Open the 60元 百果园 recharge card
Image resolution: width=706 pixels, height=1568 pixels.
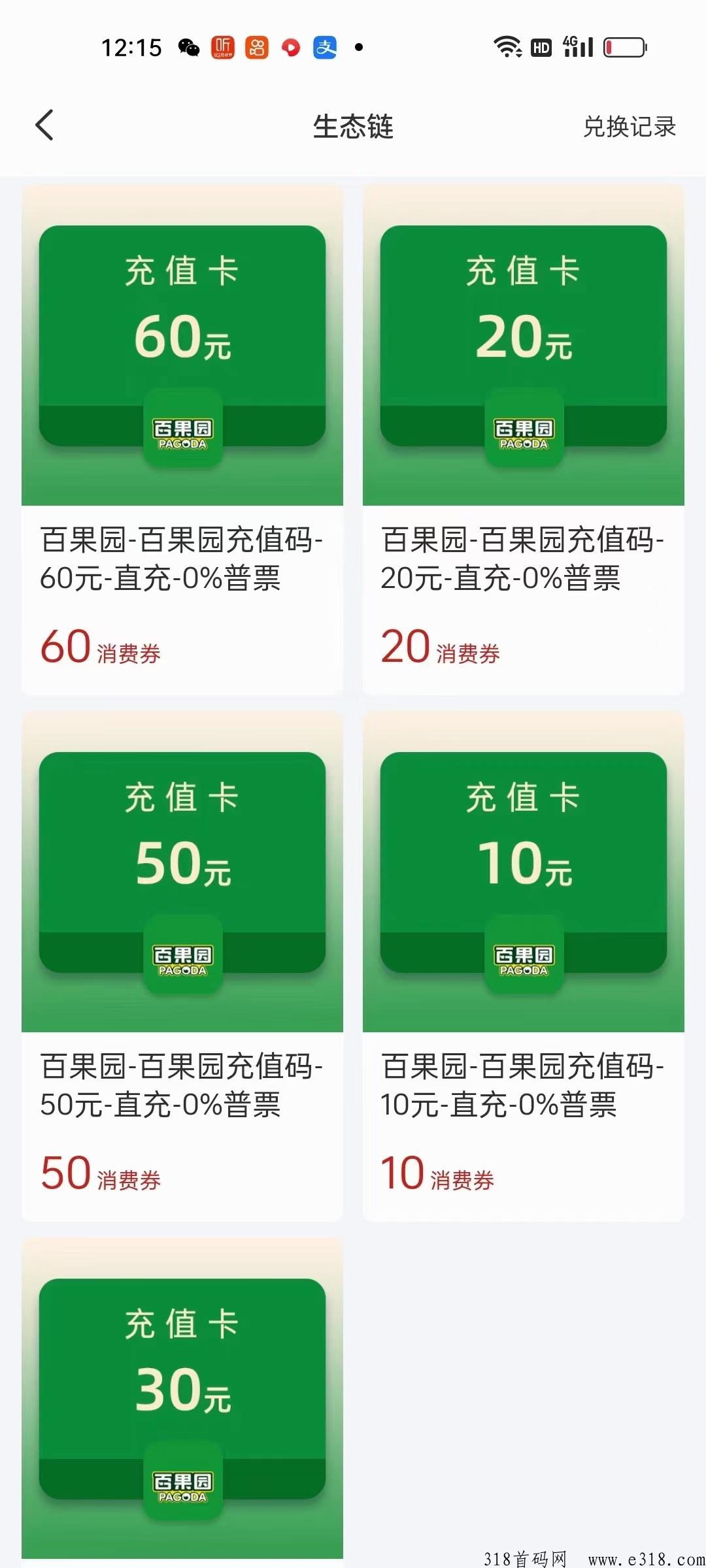[182, 440]
